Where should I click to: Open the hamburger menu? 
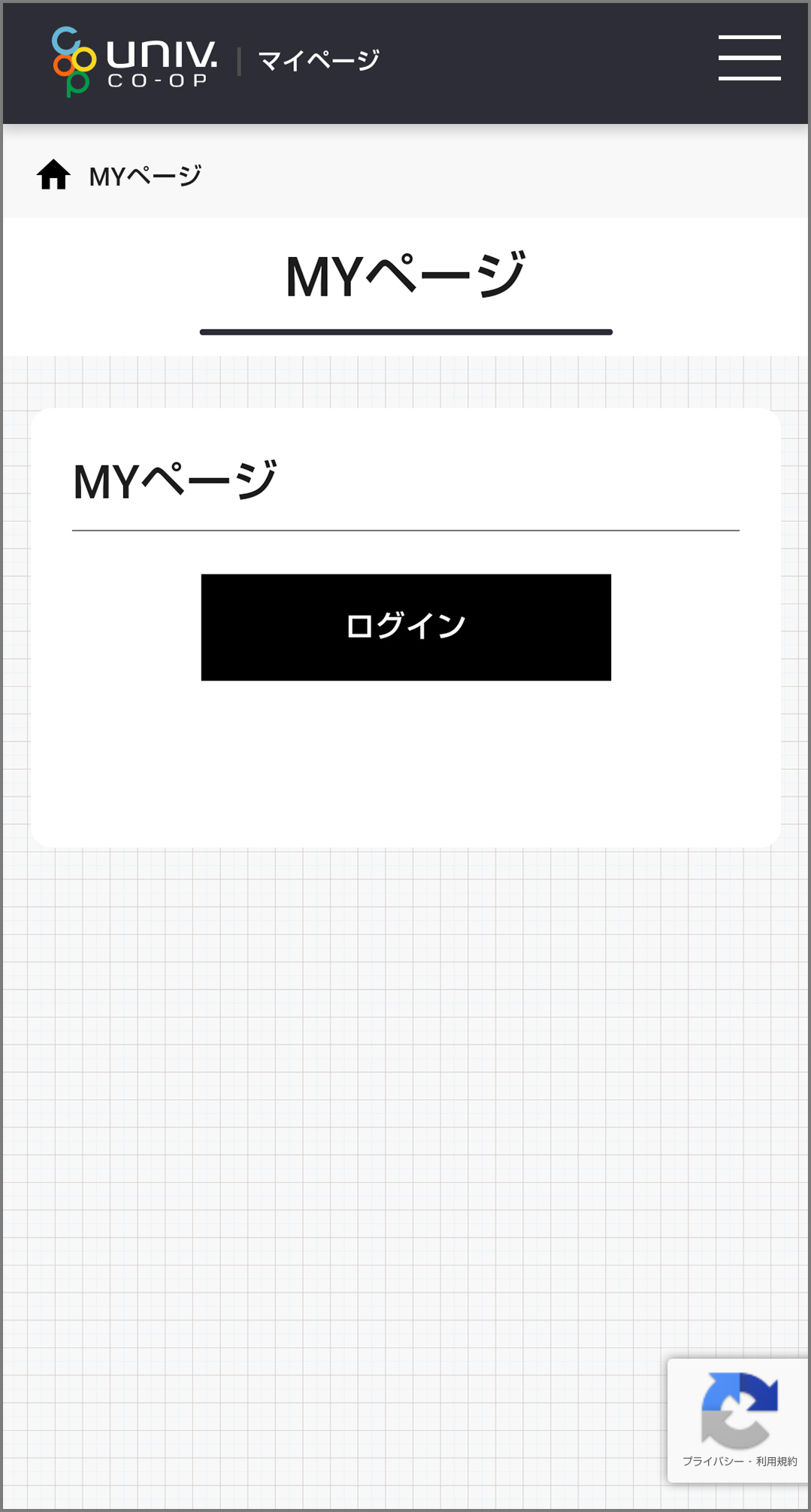tap(749, 58)
